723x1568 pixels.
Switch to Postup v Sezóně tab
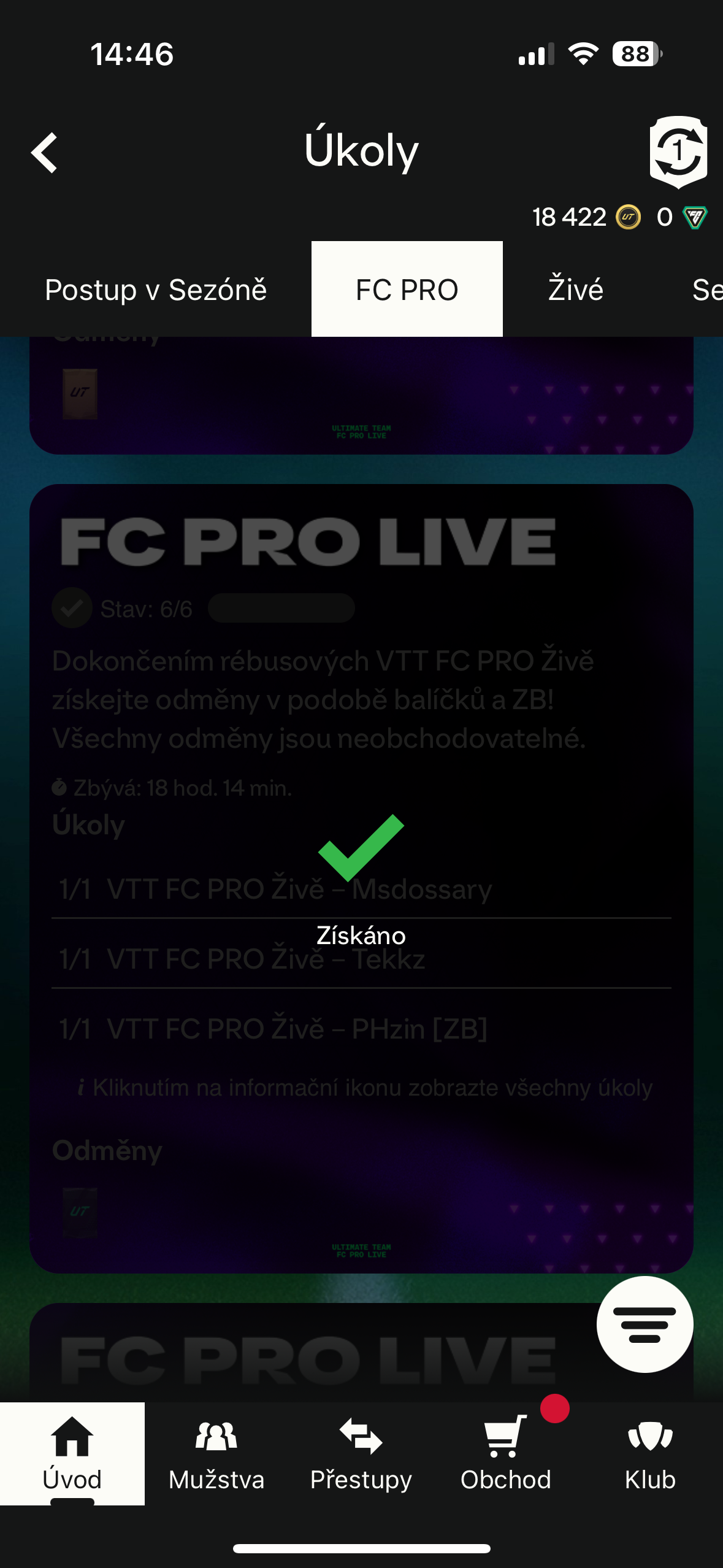pos(156,290)
